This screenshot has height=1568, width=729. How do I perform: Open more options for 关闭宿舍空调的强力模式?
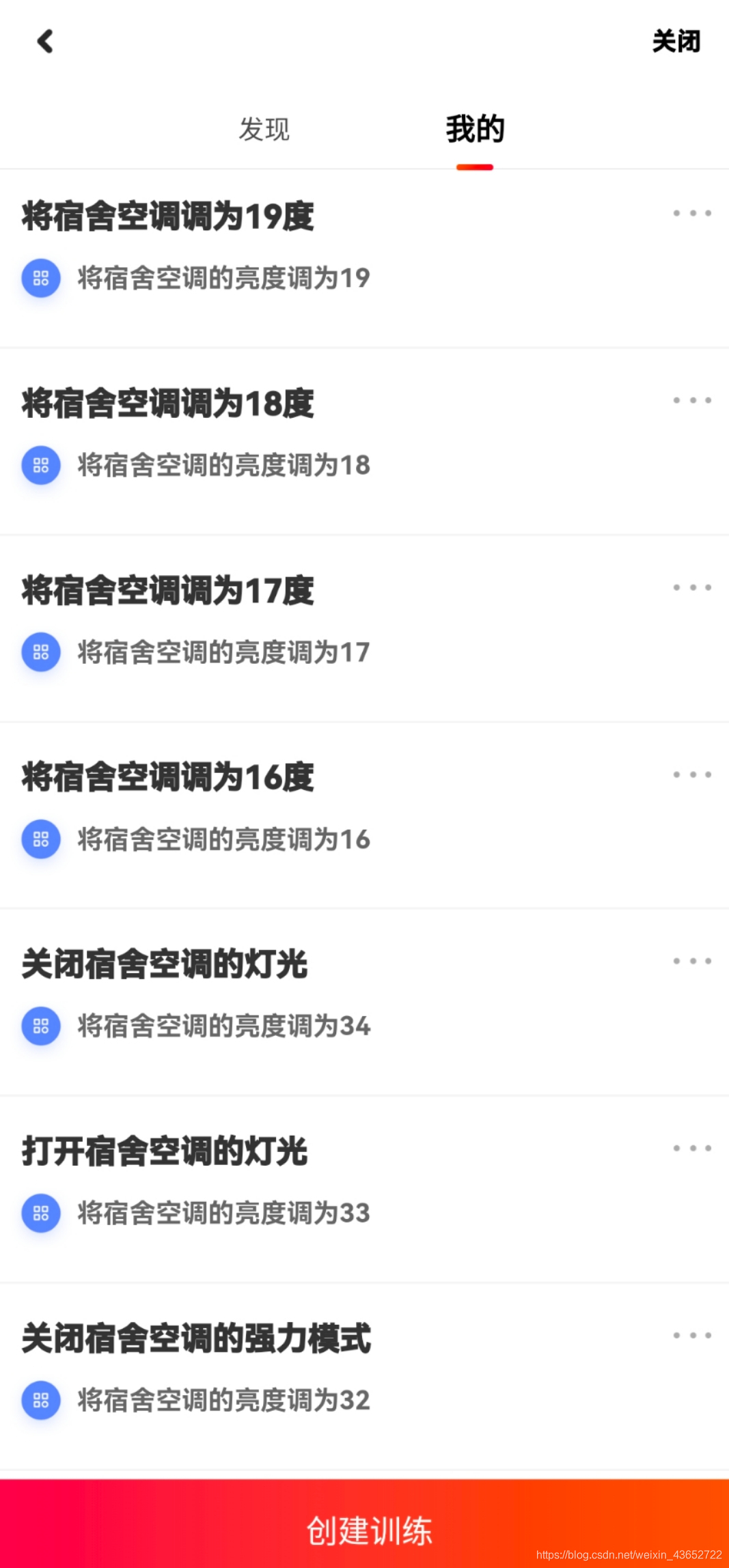point(691,1335)
